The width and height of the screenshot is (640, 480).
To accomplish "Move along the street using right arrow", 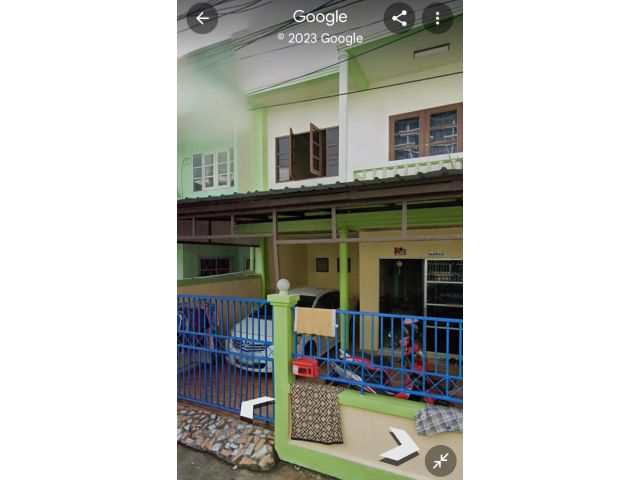I will pos(400,446).
